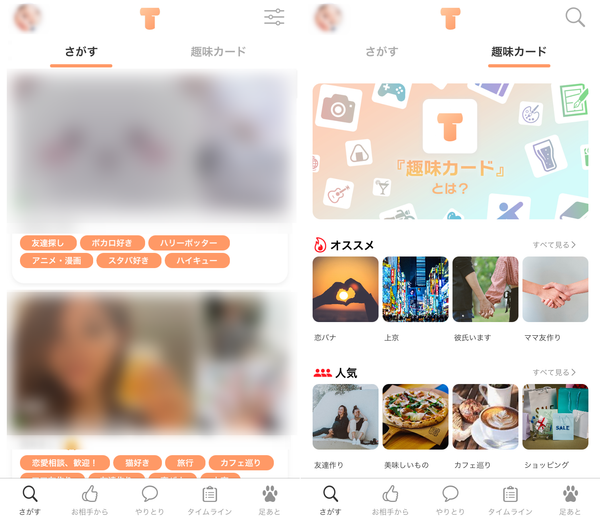Tap the ハリーポッター tag chip
Image resolution: width=600 pixels, height=517 pixels.
[189, 243]
